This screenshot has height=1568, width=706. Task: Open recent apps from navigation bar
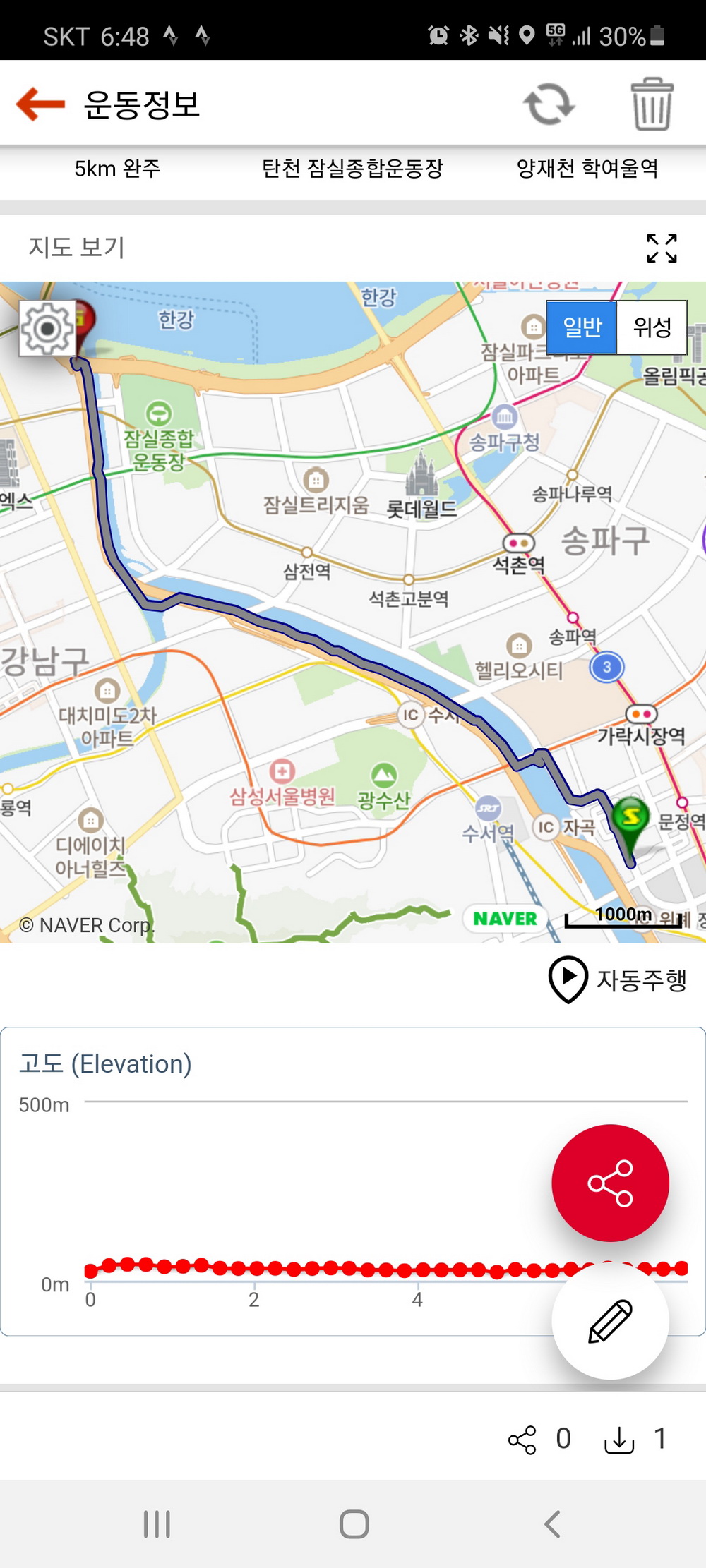[157, 1524]
